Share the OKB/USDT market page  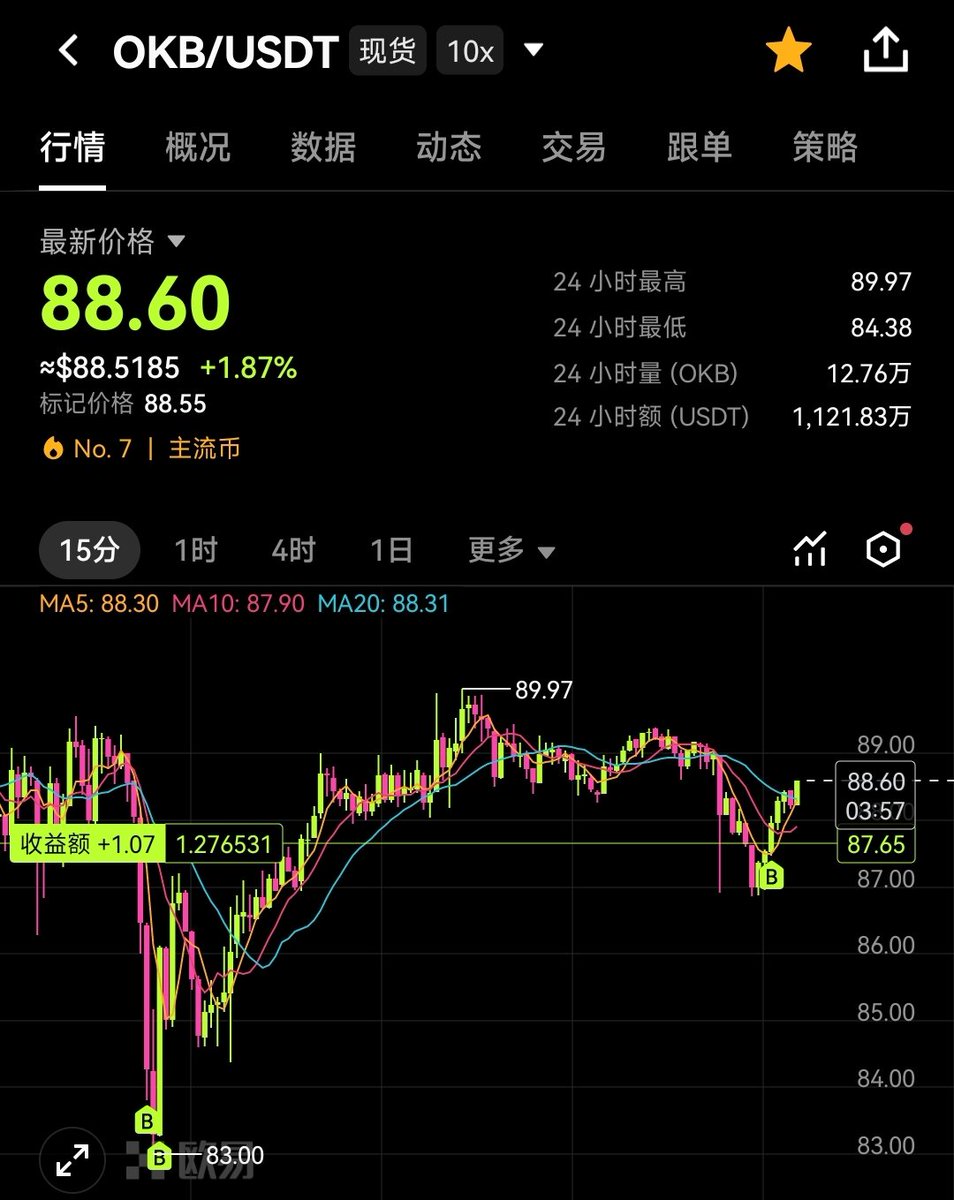pyautogui.click(x=886, y=50)
